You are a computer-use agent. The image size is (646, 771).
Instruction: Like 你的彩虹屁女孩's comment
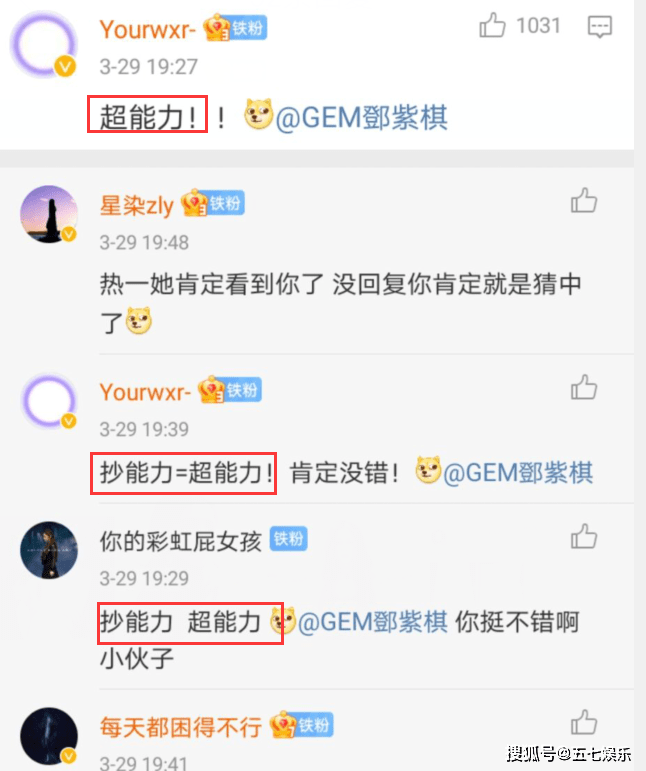pyautogui.click(x=584, y=537)
